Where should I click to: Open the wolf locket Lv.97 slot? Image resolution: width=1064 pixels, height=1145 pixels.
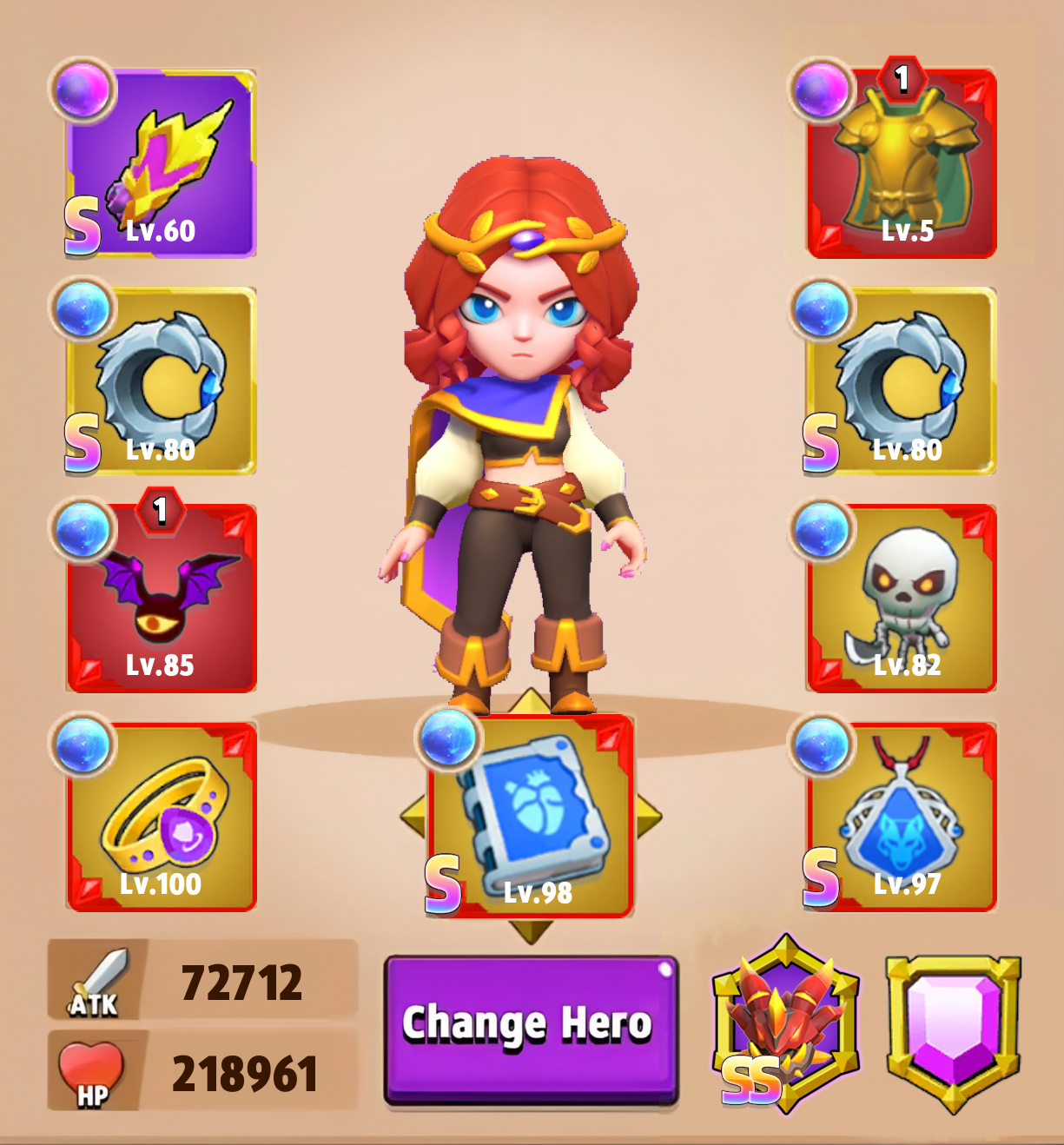[x=902, y=817]
